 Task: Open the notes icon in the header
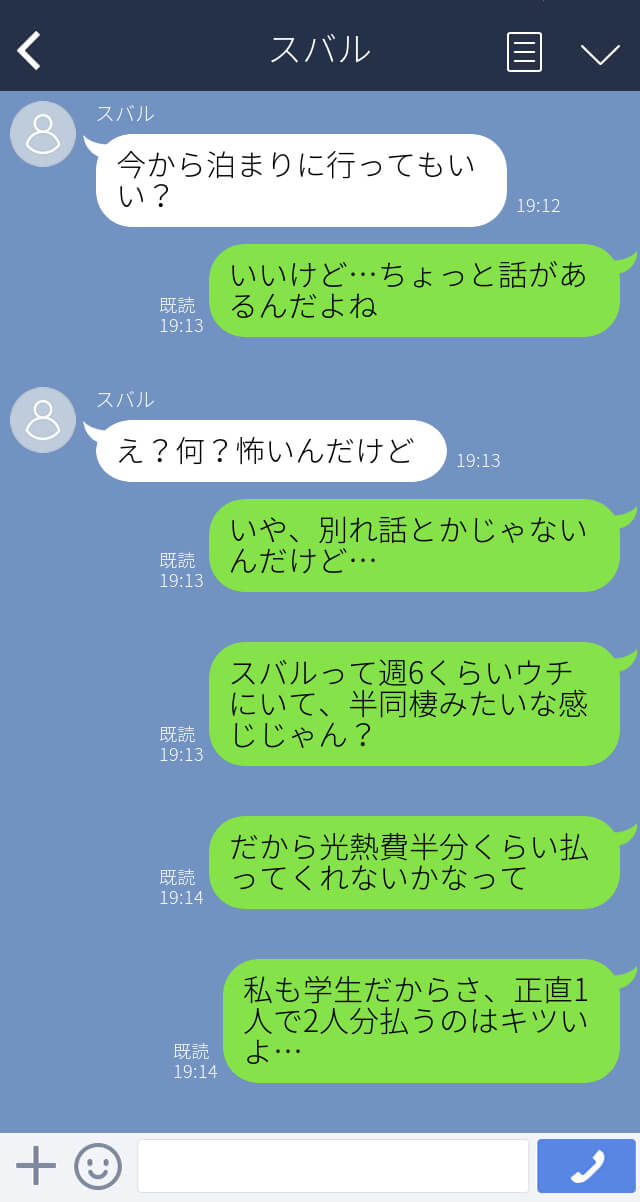click(524, 52)
